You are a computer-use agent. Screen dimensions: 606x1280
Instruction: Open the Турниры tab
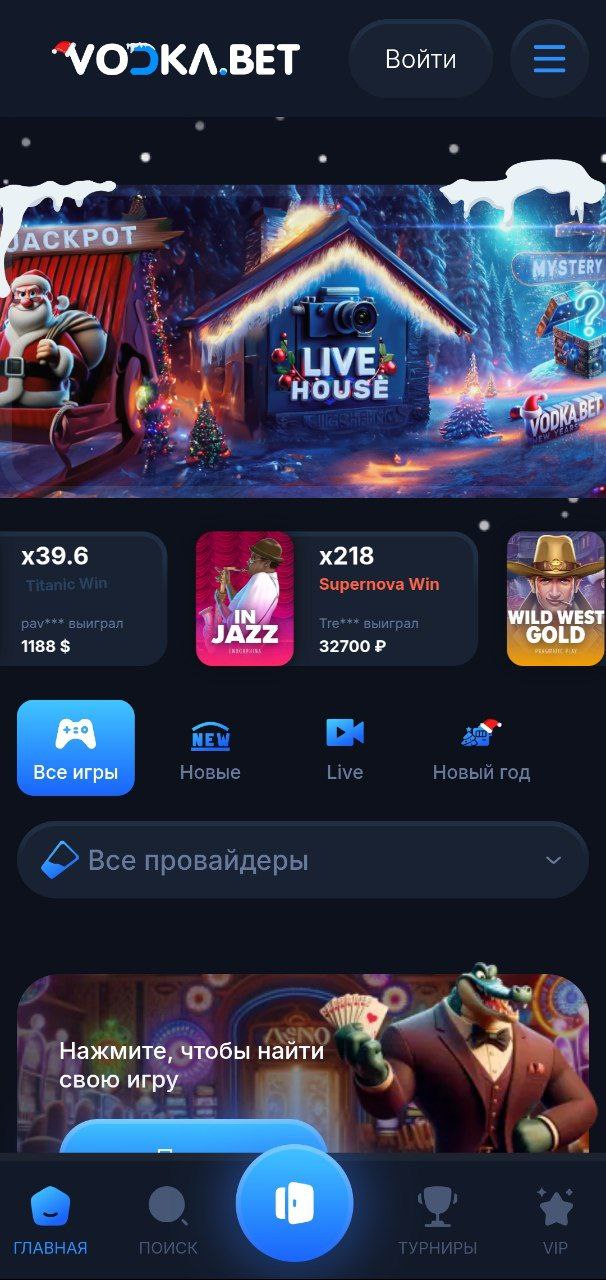click(x=437, y=1220)
